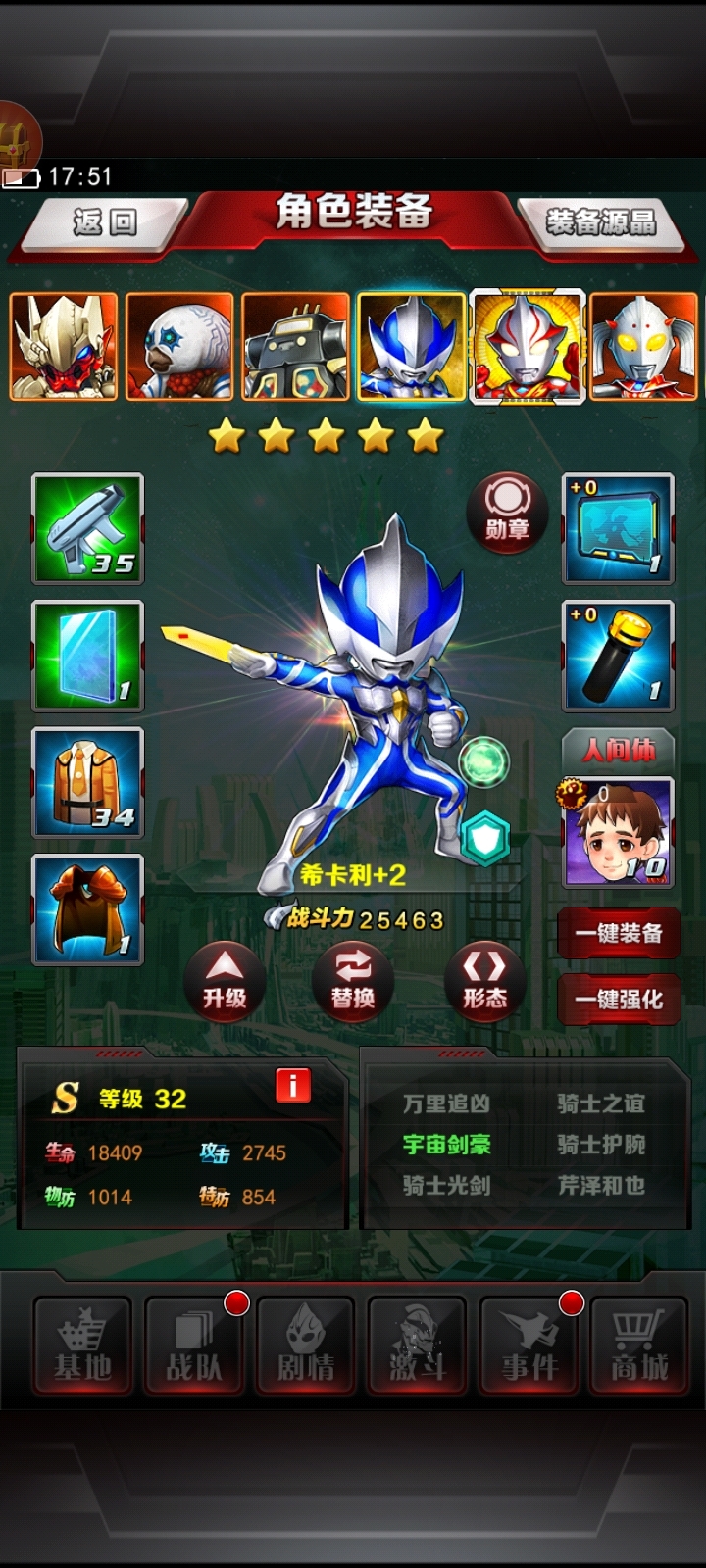Open the 剧情 story tab
The image size is (706, 1568).
(x=306, y=1346)
